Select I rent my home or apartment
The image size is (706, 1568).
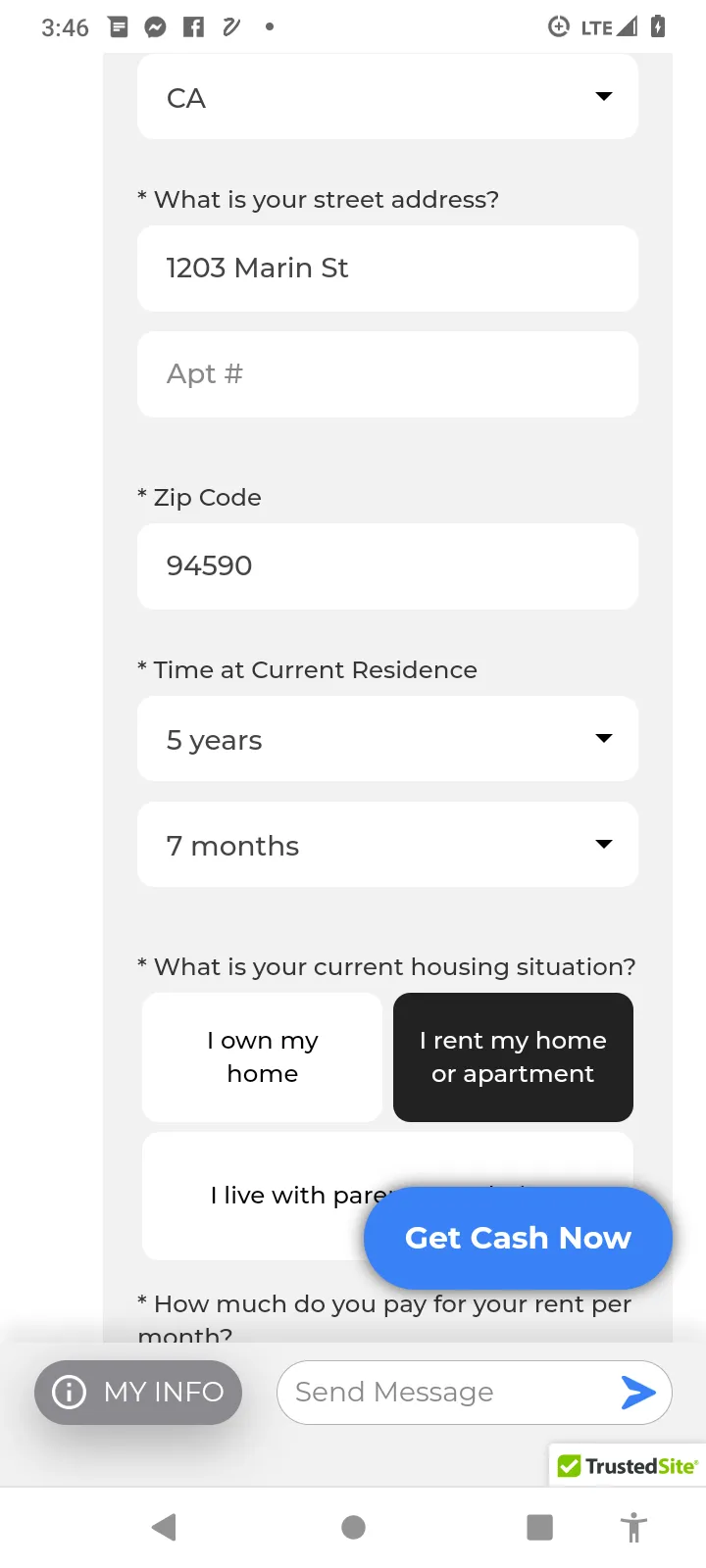513,1057
